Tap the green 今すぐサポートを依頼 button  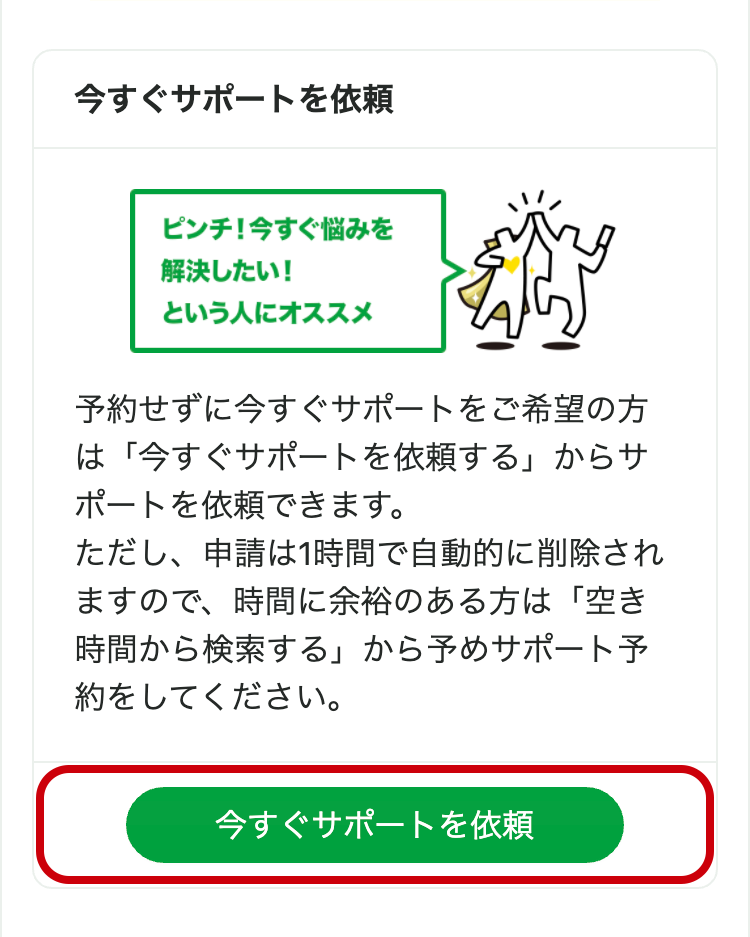(375, 825)
